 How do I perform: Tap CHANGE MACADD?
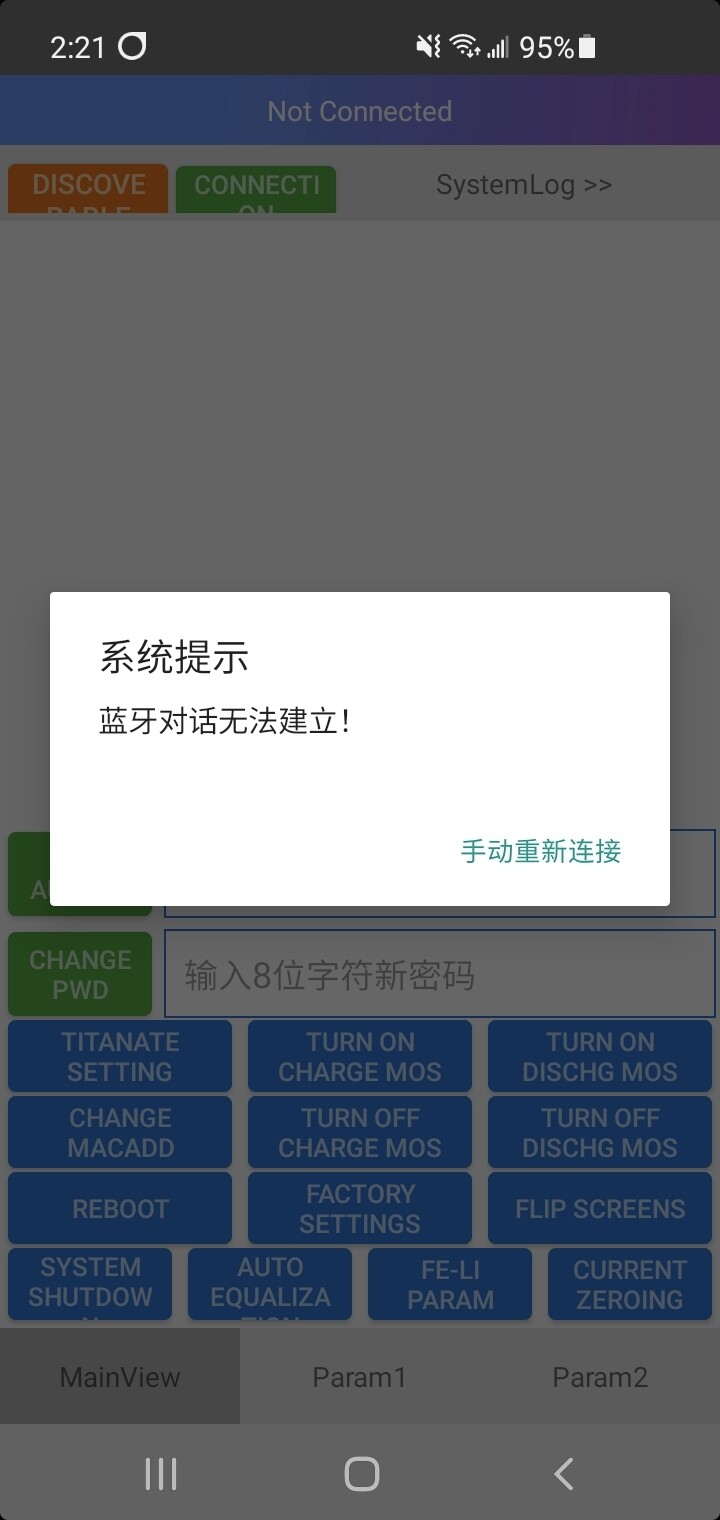(x=120, y=1132)
